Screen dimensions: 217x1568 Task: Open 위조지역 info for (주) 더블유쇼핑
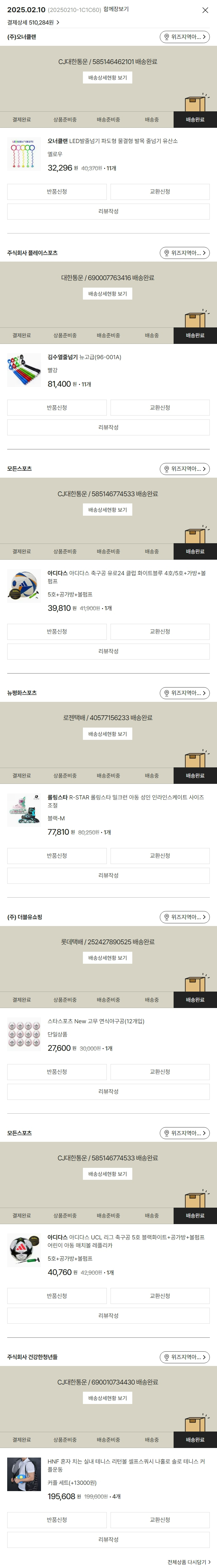184,917
